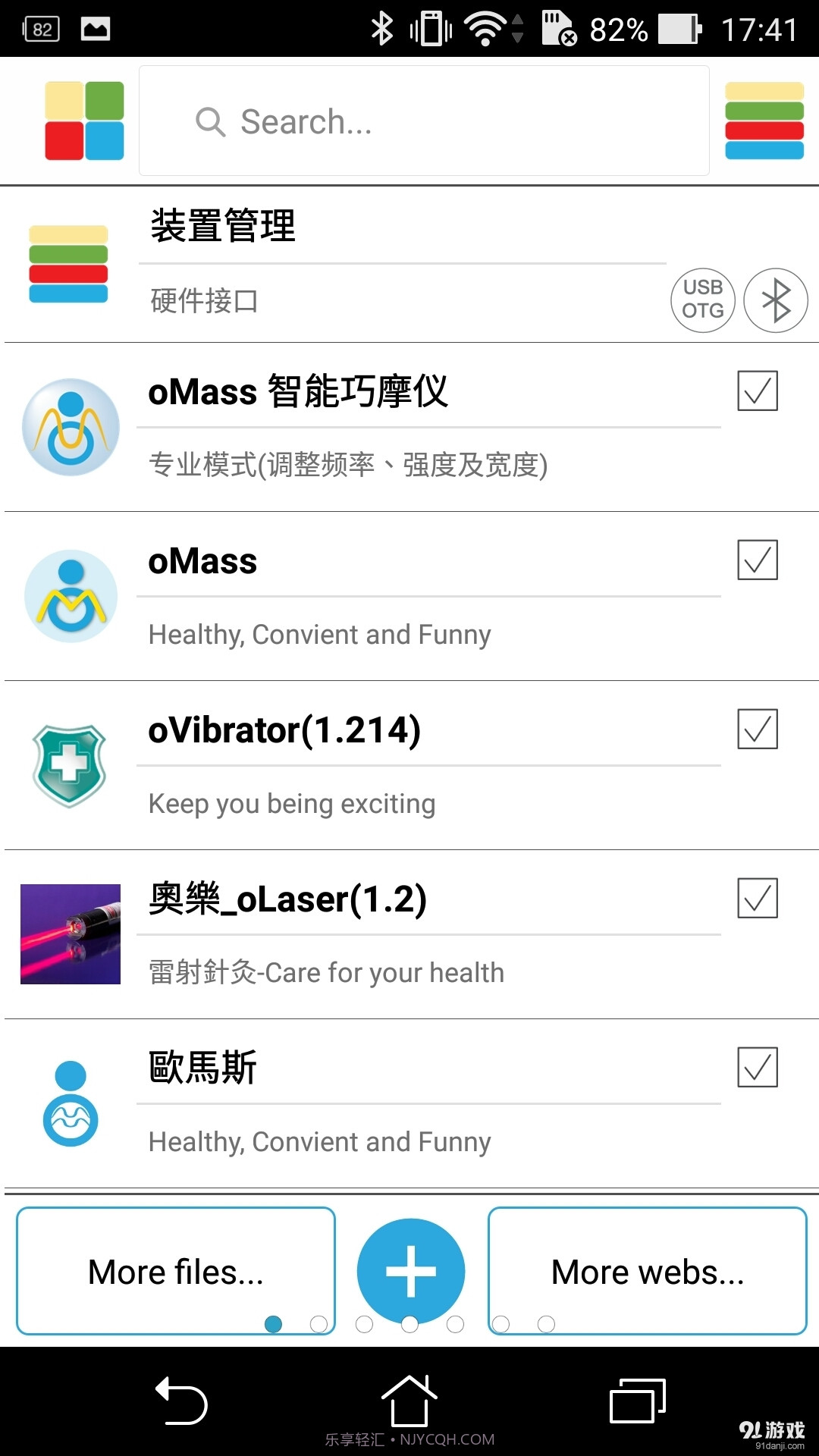Open More files list
The height and width of the screenshot is (1456, 819).
point(174,1271)
